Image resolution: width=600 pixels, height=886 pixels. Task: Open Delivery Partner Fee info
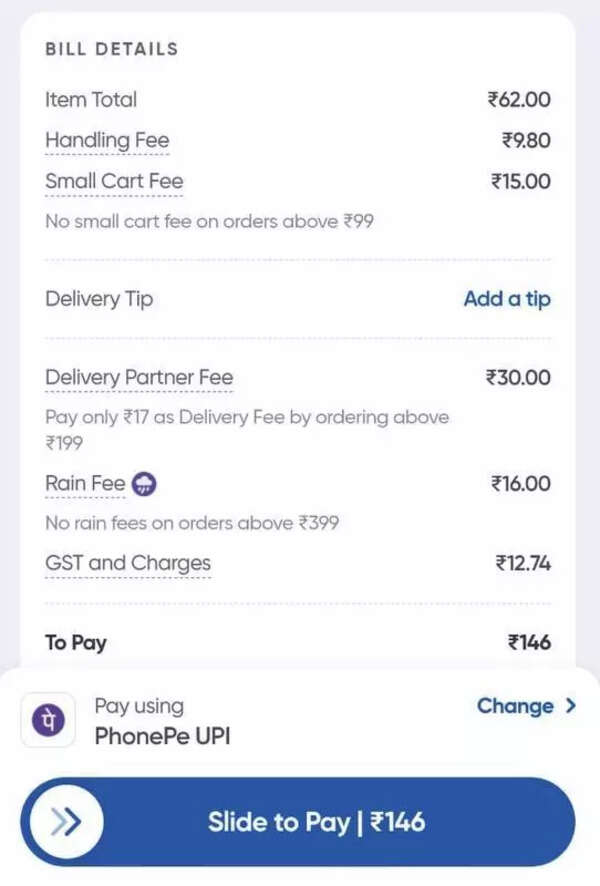(139, 378)
